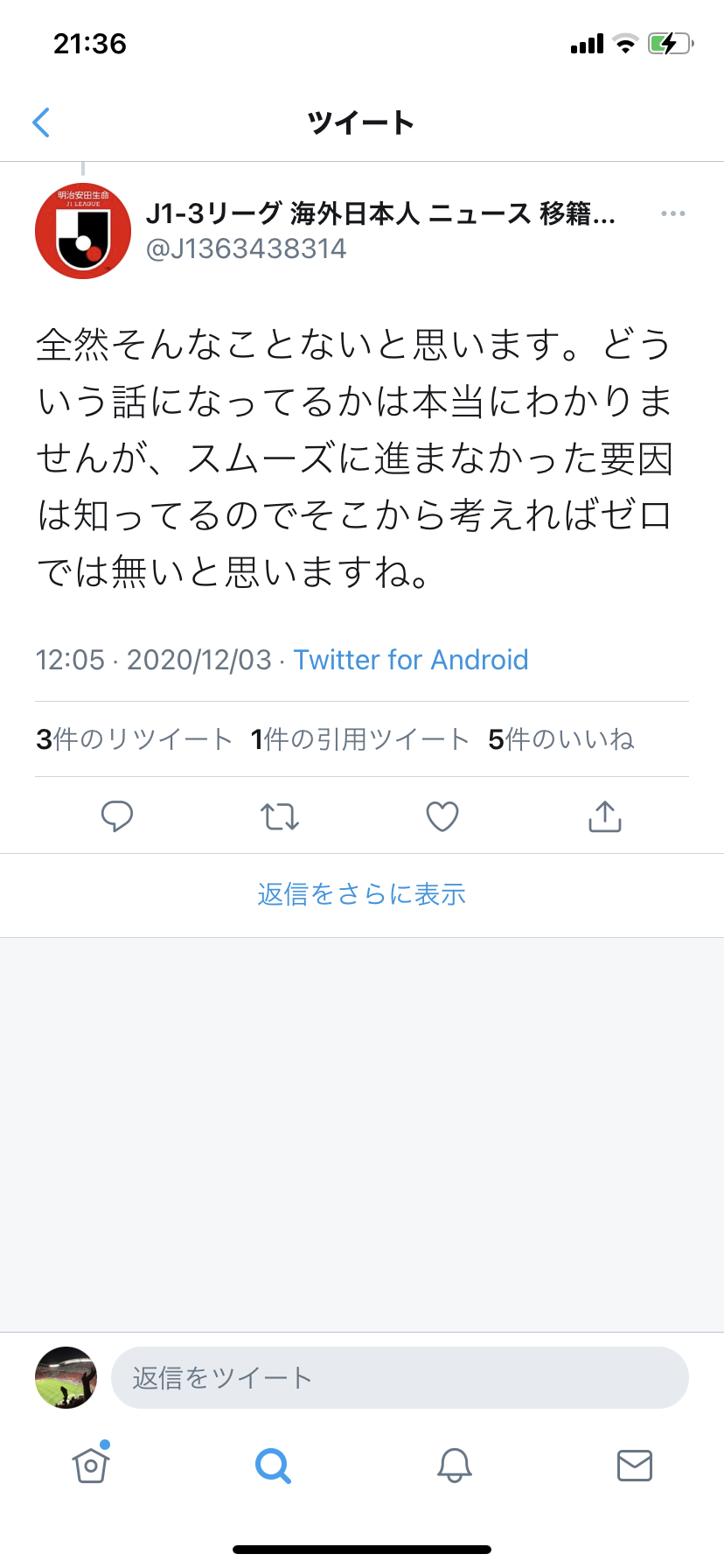Show more replies via 返信をさらに表示

[x=362, y=894]
